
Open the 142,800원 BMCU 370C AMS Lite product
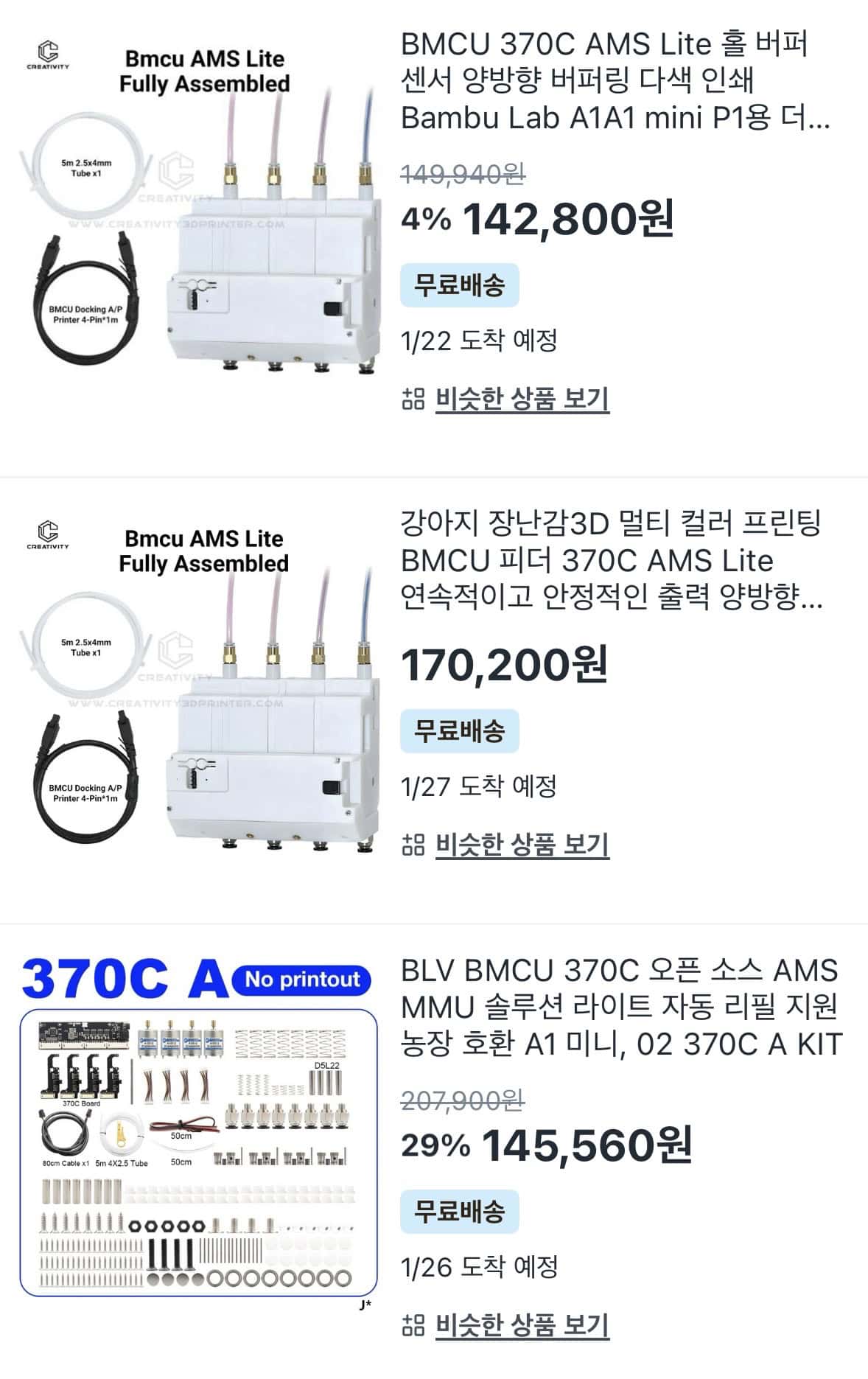(615, 81)
